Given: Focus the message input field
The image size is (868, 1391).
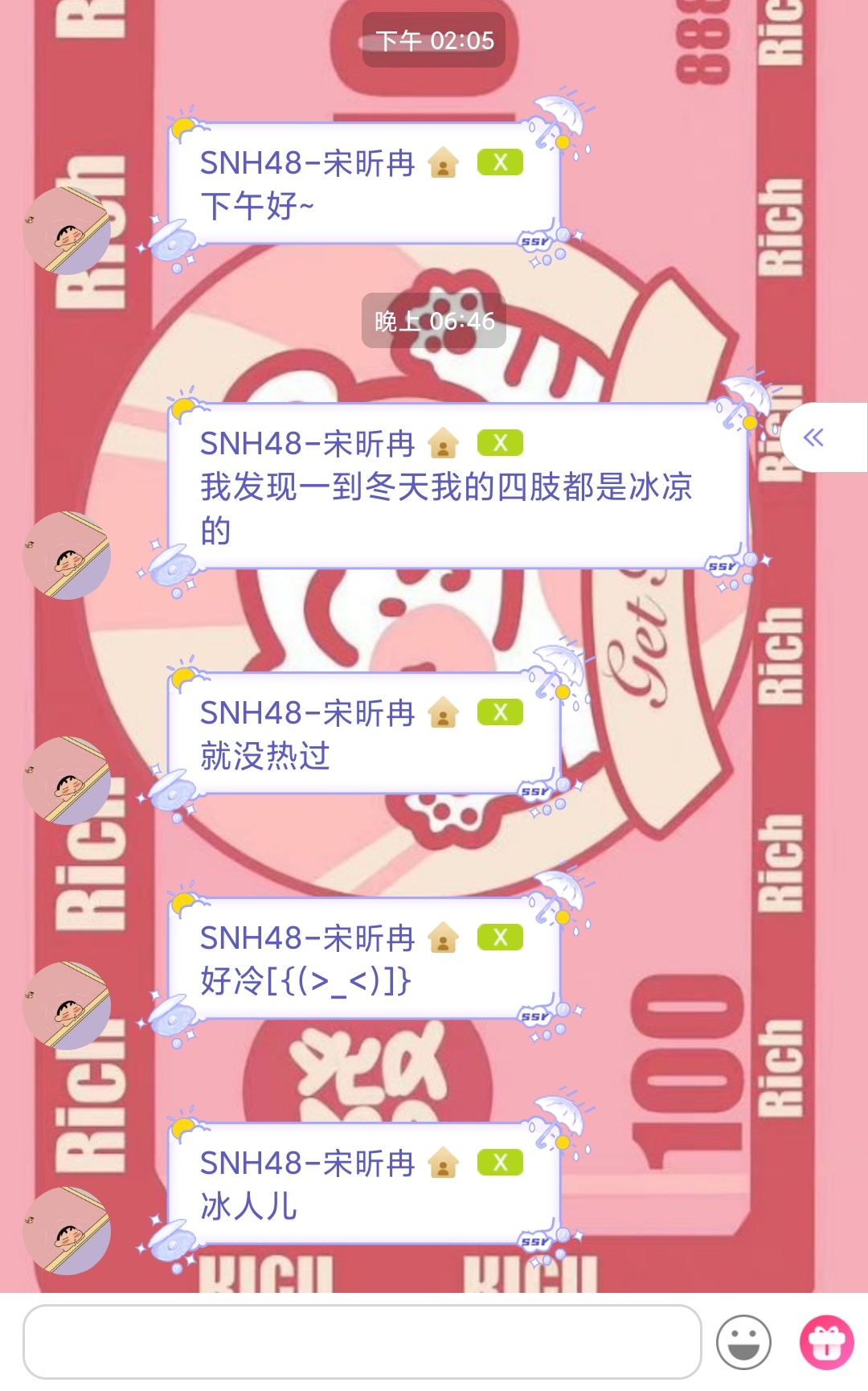Looking at the screenshot, I should (362, 1341).
